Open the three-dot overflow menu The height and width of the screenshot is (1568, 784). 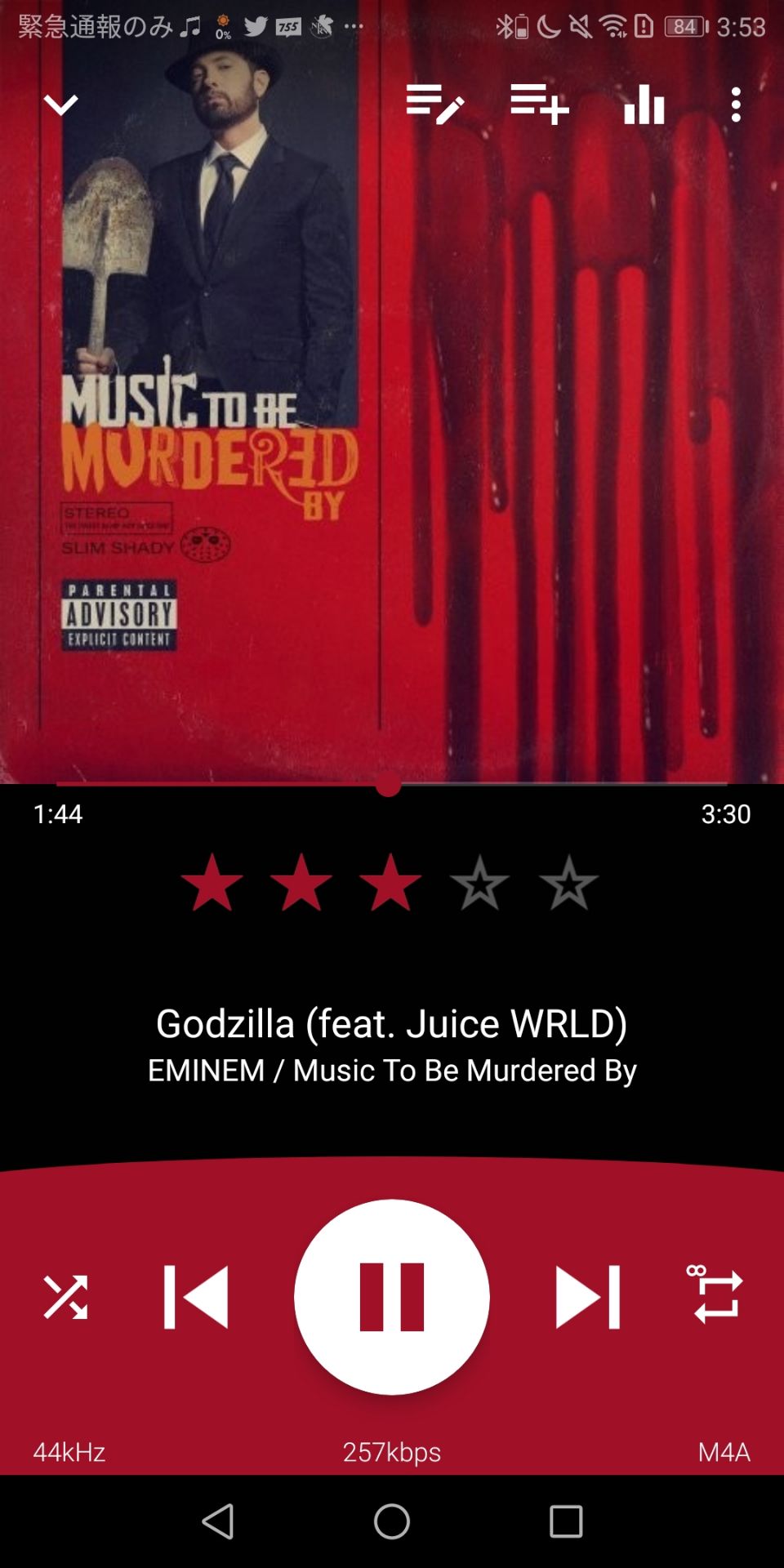point(736,105)
